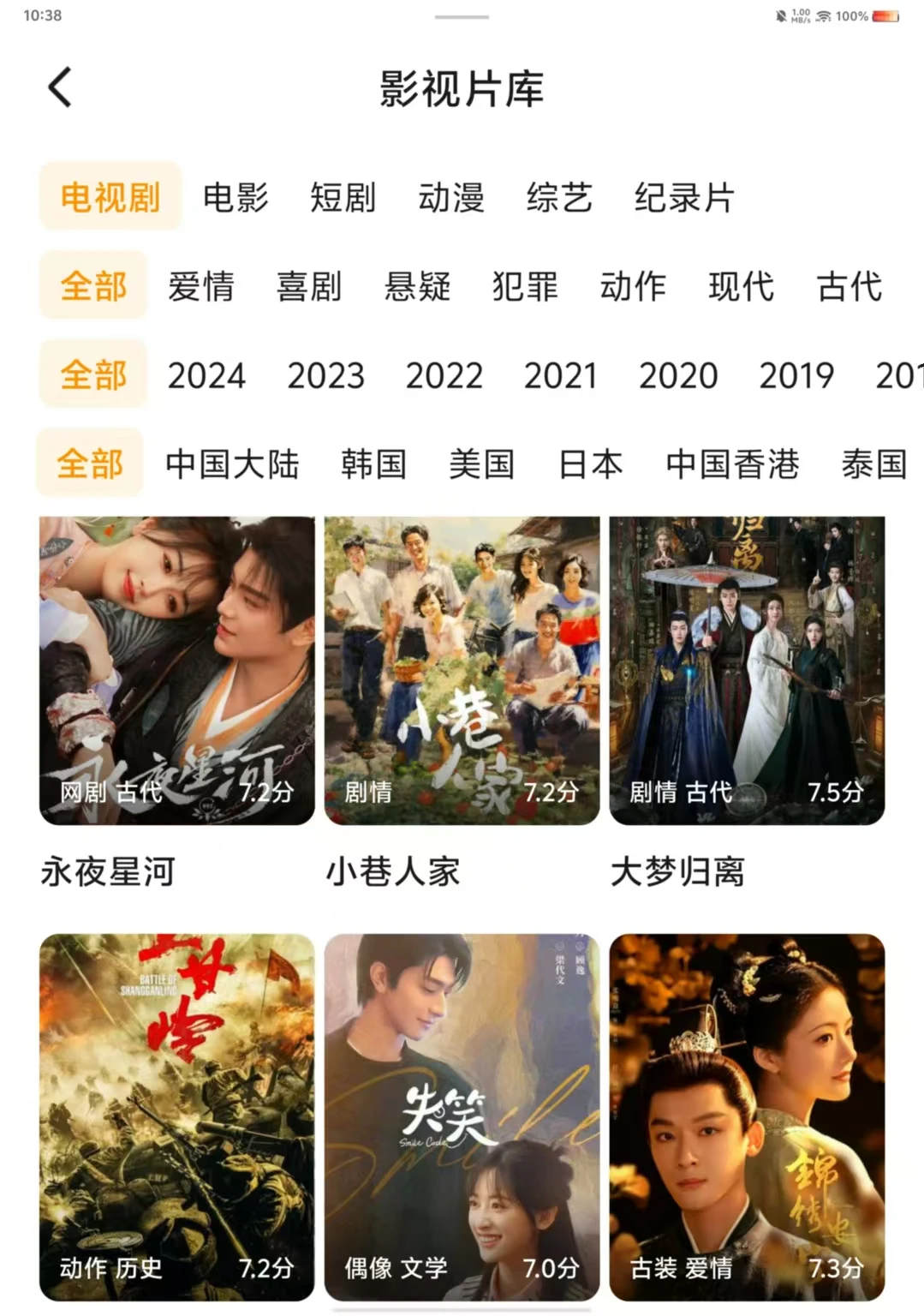Screen dimensions: 924x1316
Task: Open the 综艺 category
Action: tap(559, 197)
